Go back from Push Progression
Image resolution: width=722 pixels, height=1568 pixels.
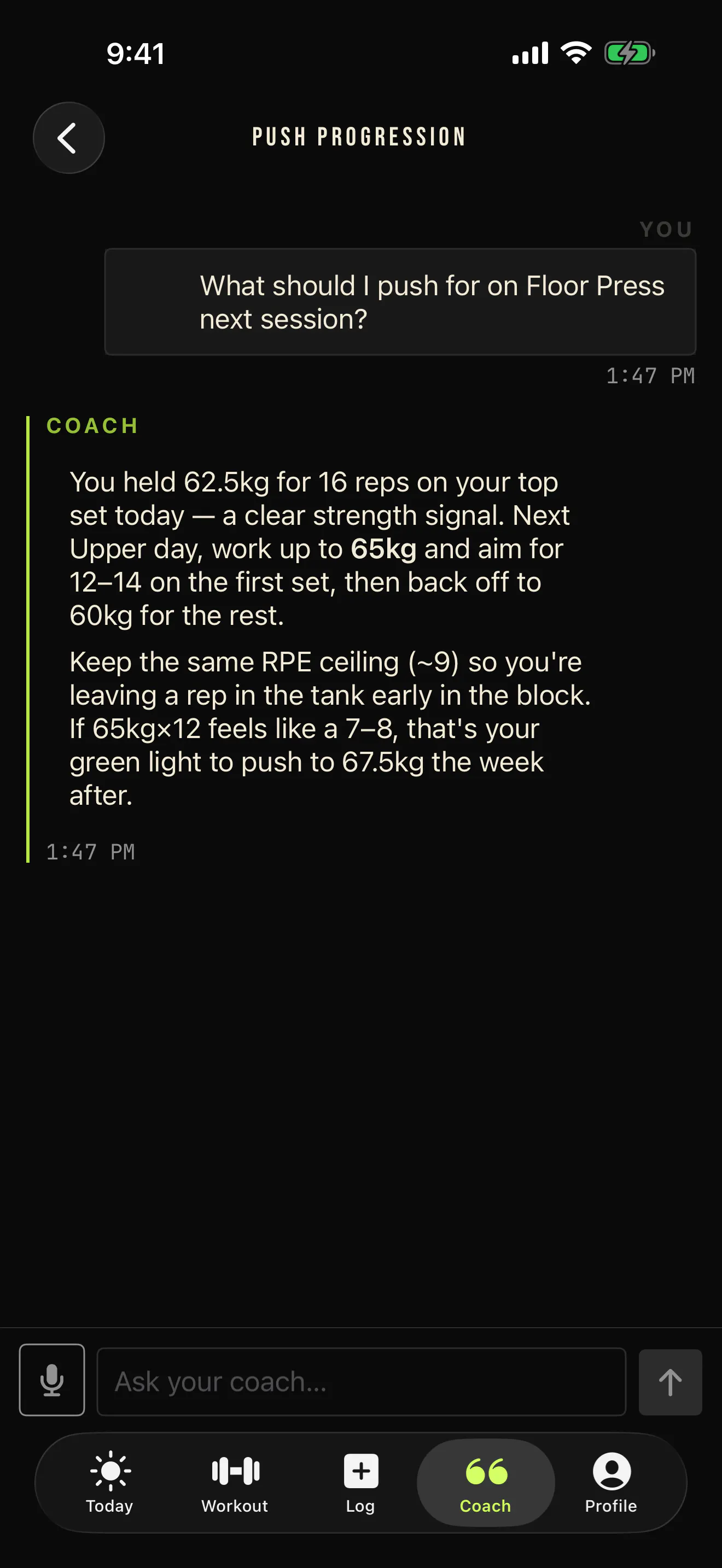click(69, 138)
